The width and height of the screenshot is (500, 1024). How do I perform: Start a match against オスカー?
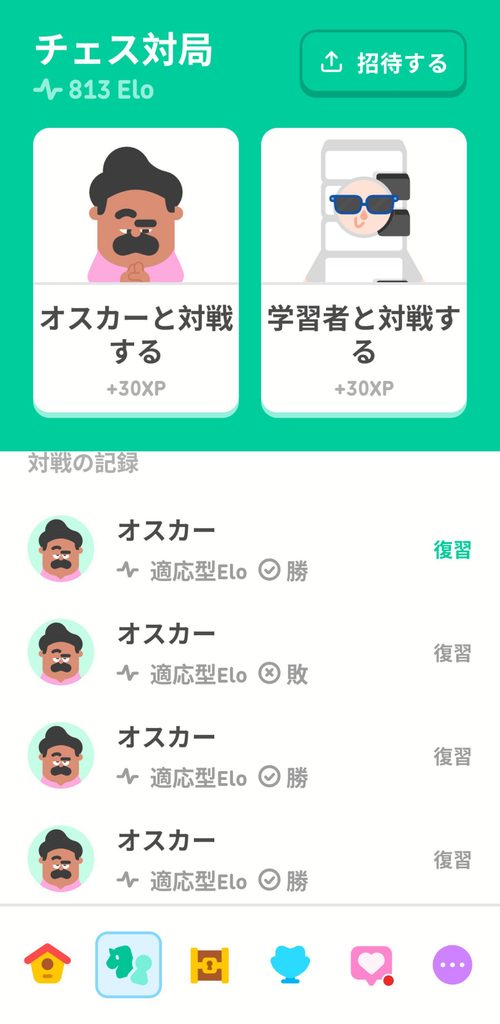pyautogui.click(x=136, y=272)
